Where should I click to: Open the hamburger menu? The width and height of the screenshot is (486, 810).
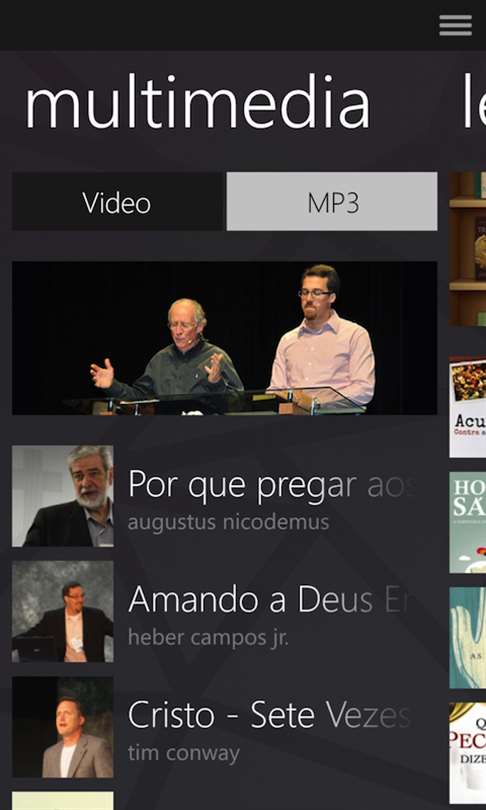455,25
